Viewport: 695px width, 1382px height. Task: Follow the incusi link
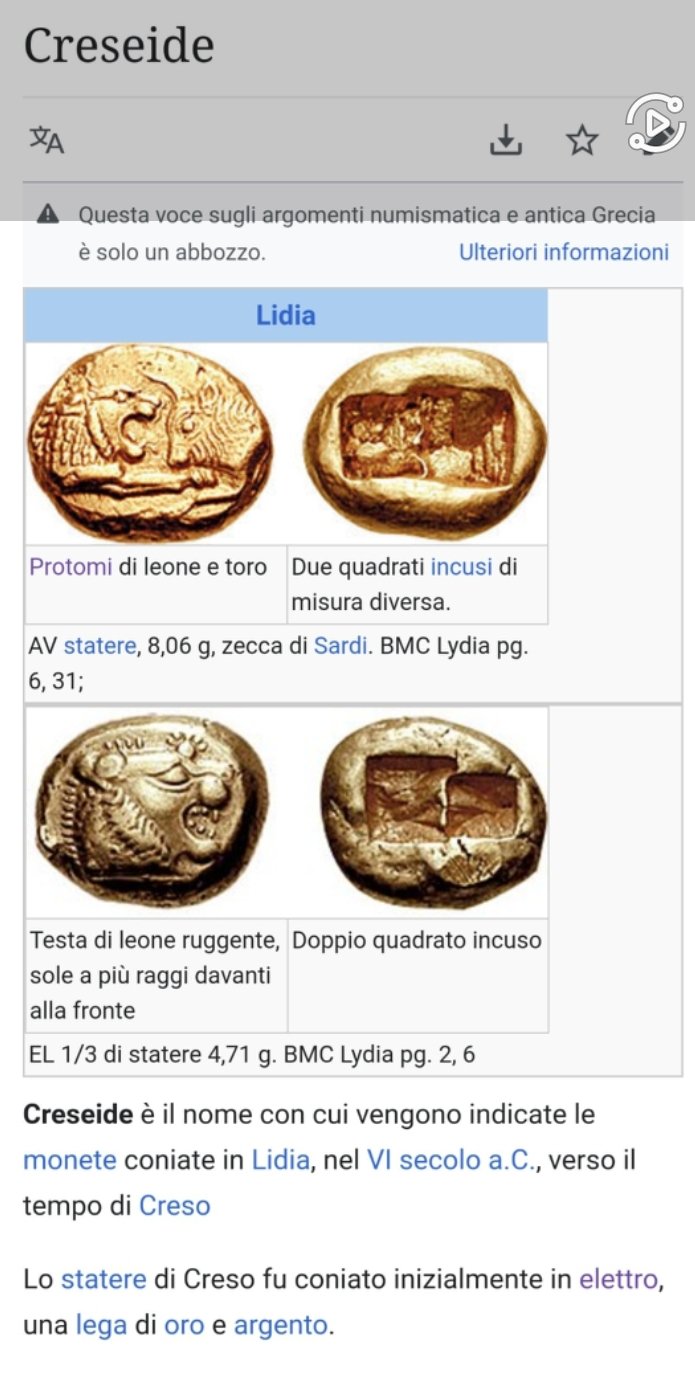click(x=461, y=567)
